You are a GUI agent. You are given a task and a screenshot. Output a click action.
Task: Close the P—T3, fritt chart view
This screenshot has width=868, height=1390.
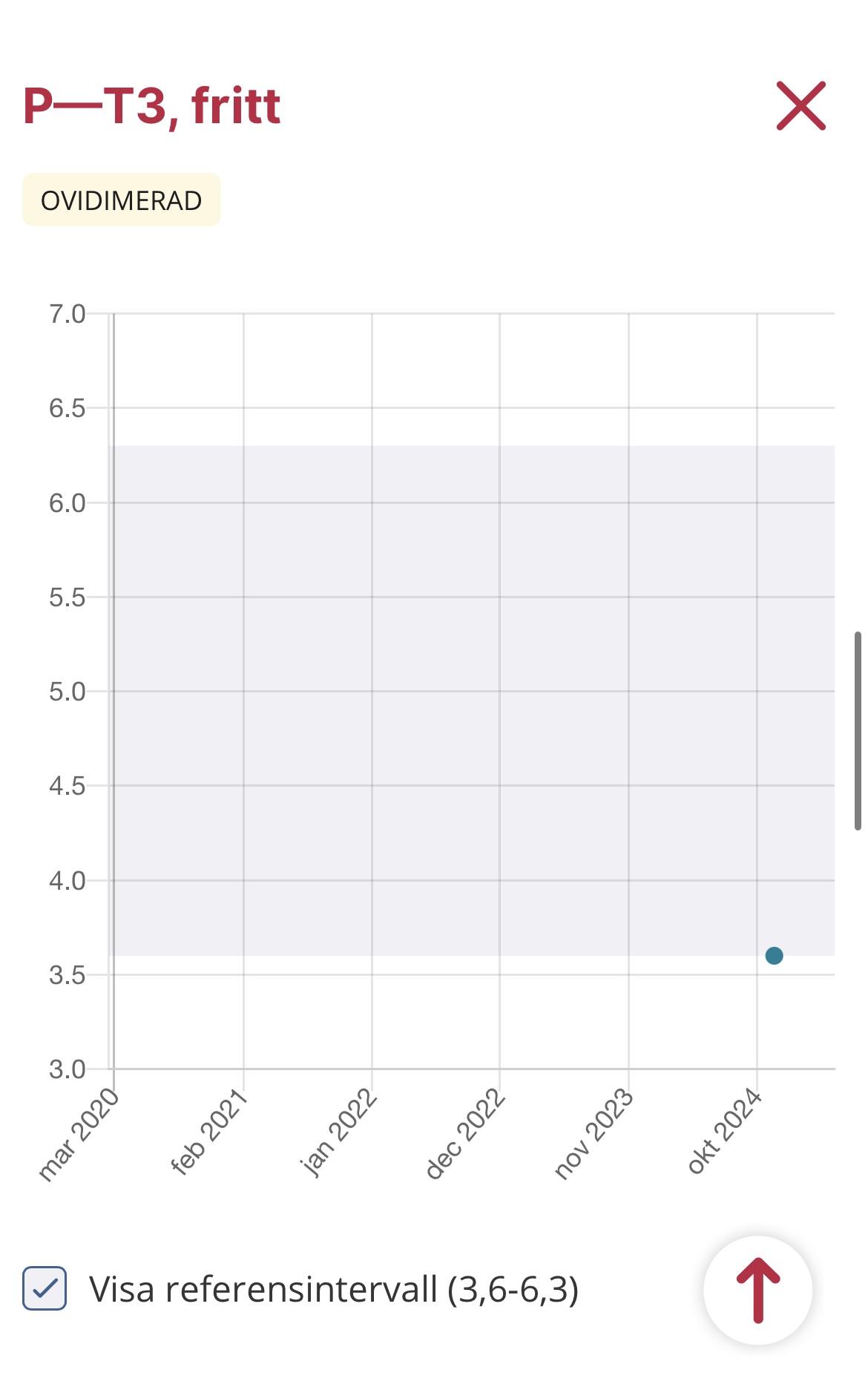point(800,106)
